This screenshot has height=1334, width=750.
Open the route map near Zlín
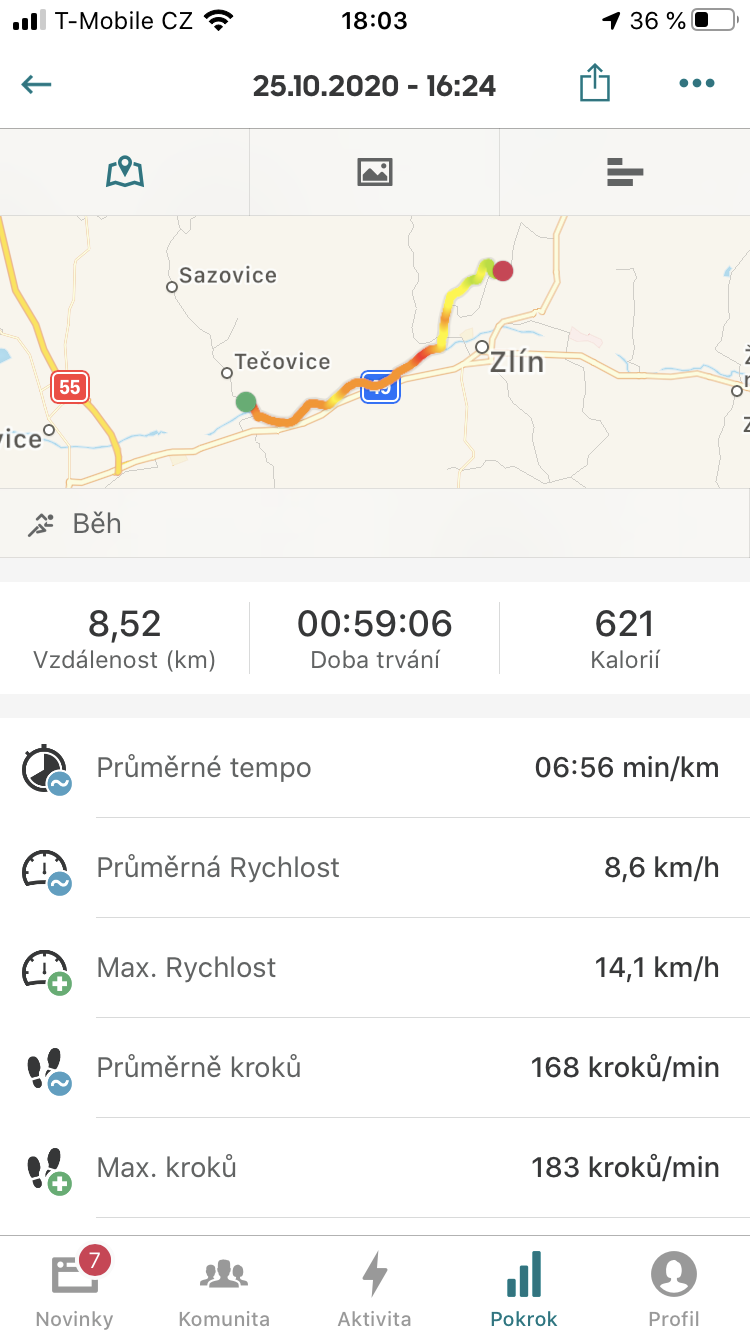coord(375,352)
